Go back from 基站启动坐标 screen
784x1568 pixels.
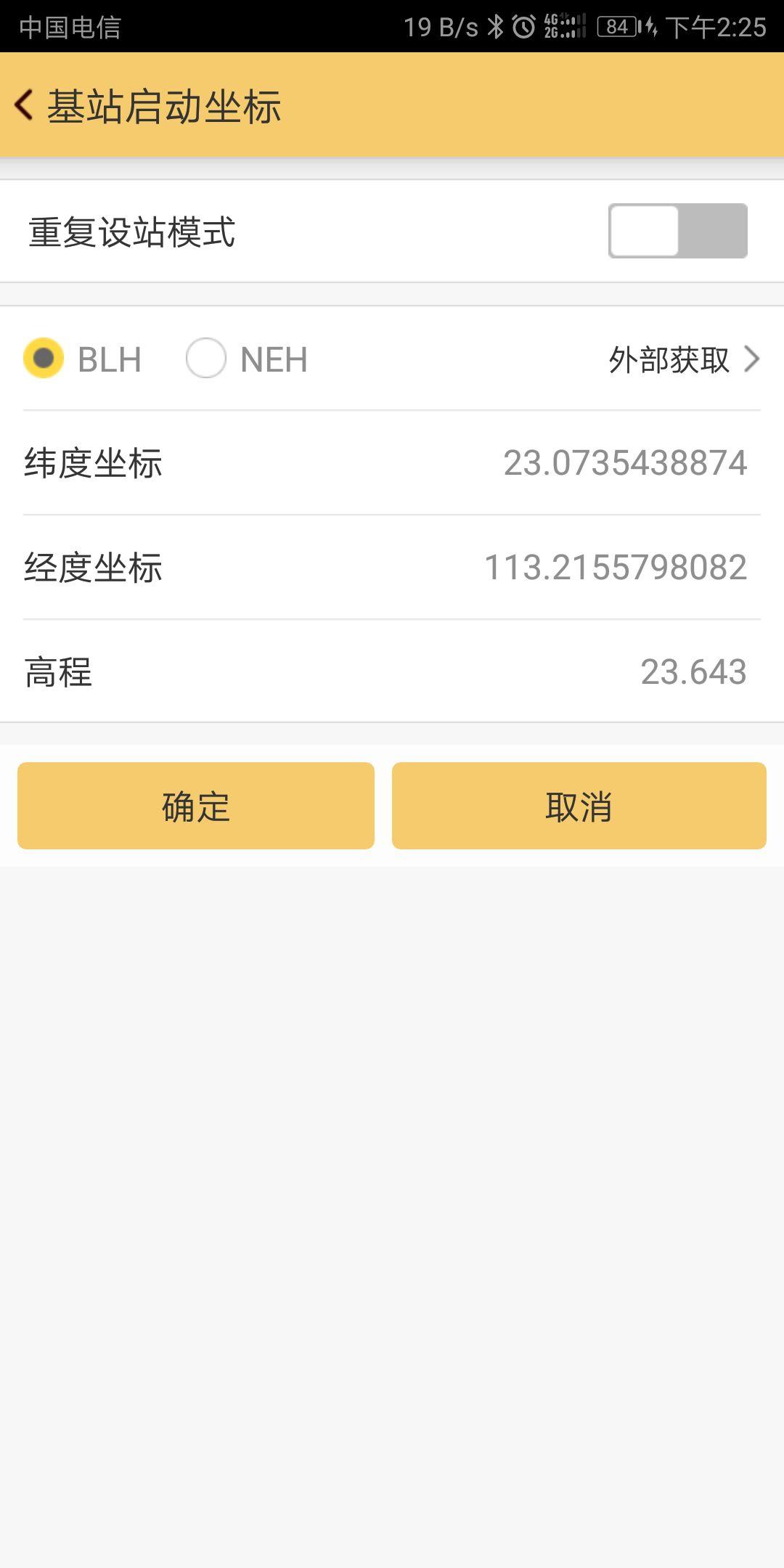click(25, 105)
